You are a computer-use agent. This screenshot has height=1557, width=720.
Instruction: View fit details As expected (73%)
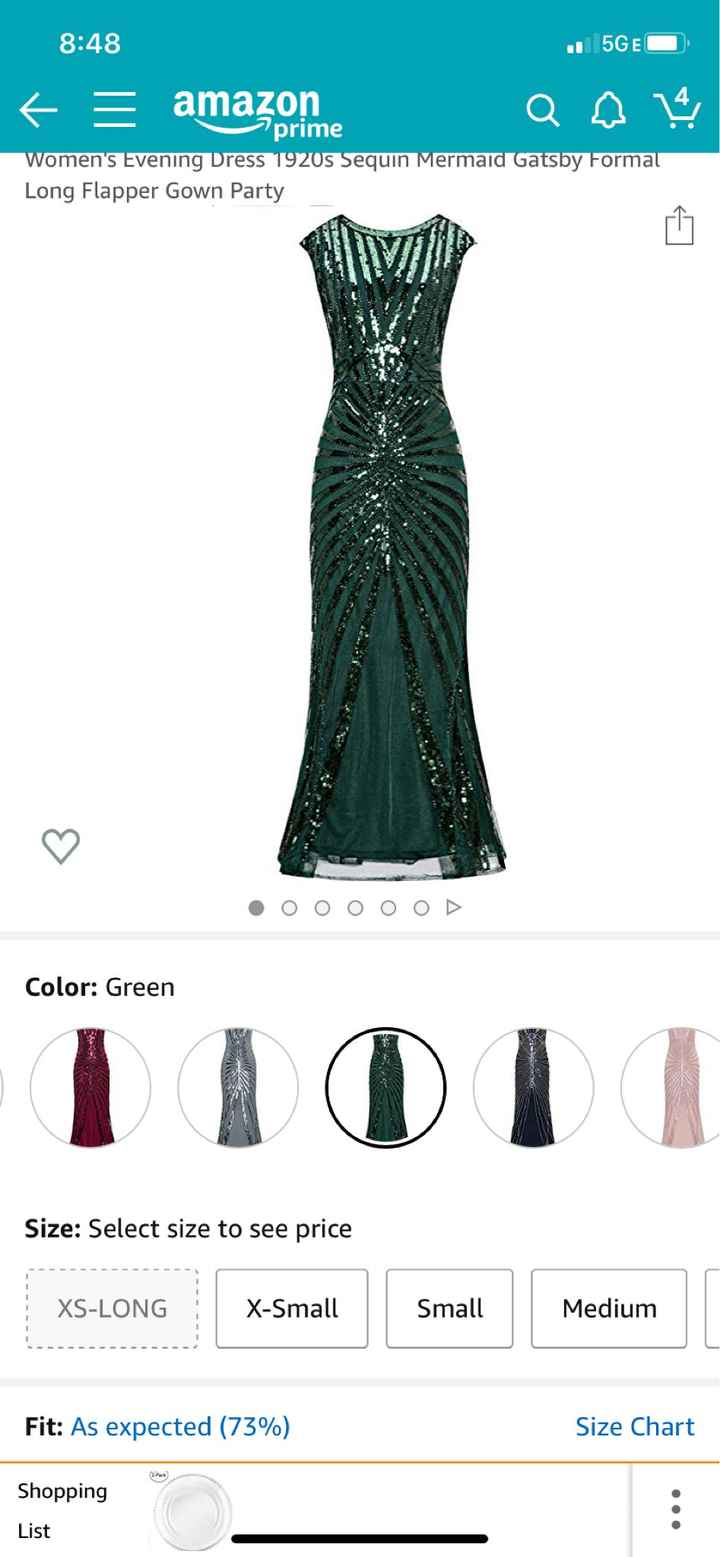pos(180,1426)
